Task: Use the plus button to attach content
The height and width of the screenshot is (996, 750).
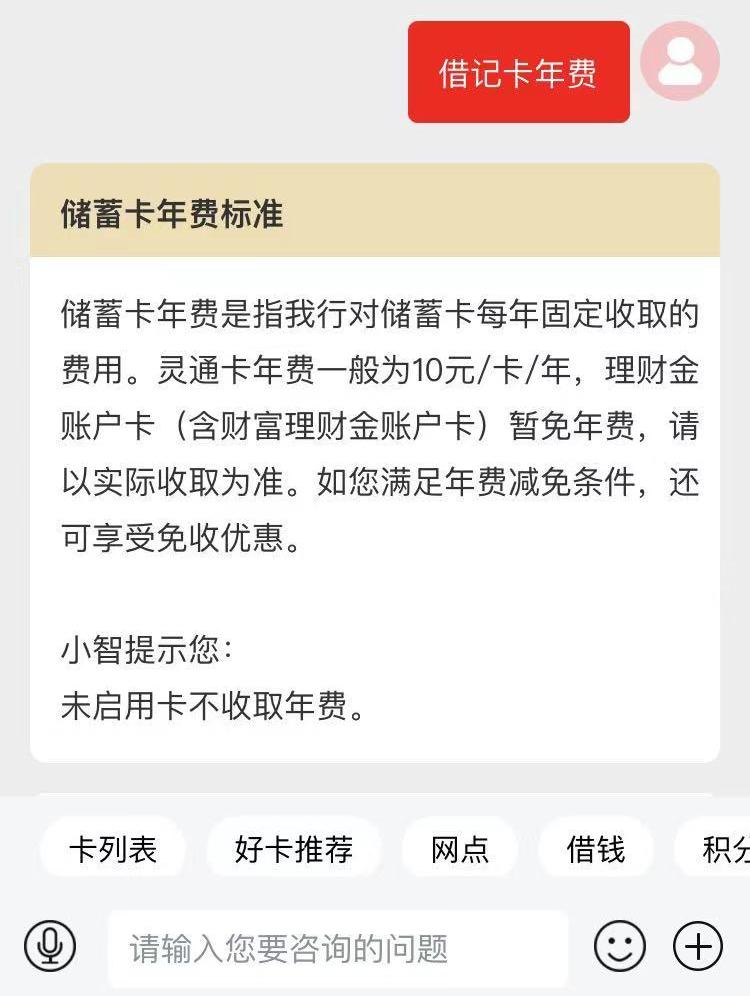Action: (698, 944)
